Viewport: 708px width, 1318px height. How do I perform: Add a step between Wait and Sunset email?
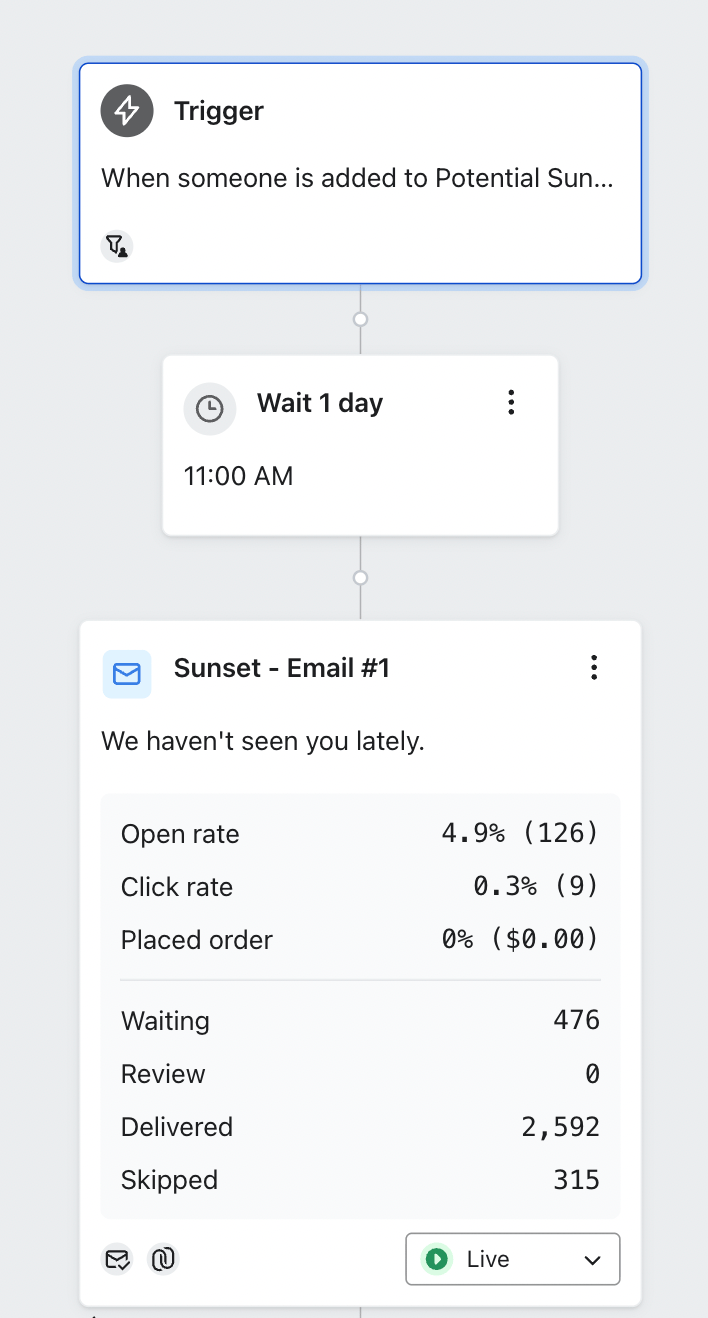(361, 578)
